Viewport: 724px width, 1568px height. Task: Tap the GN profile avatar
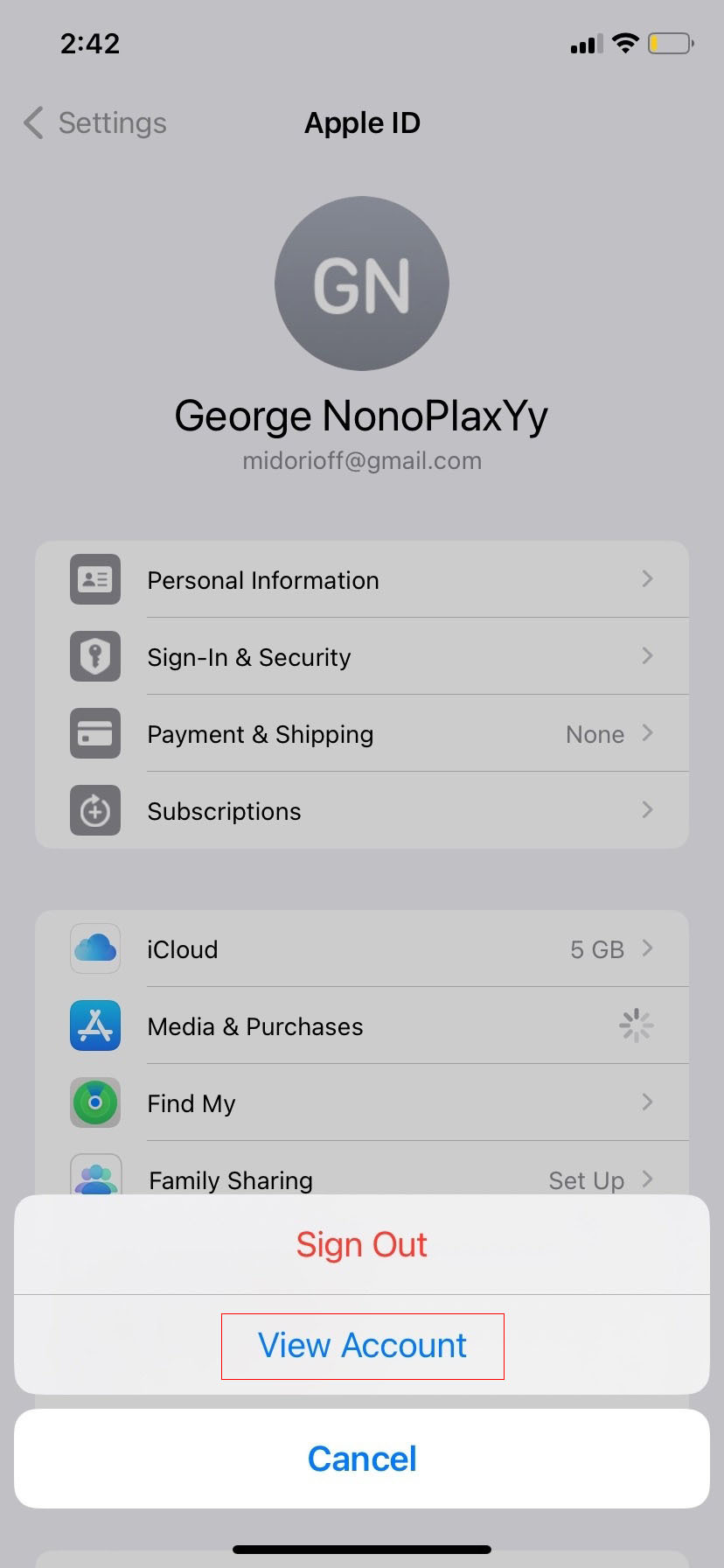362,283
